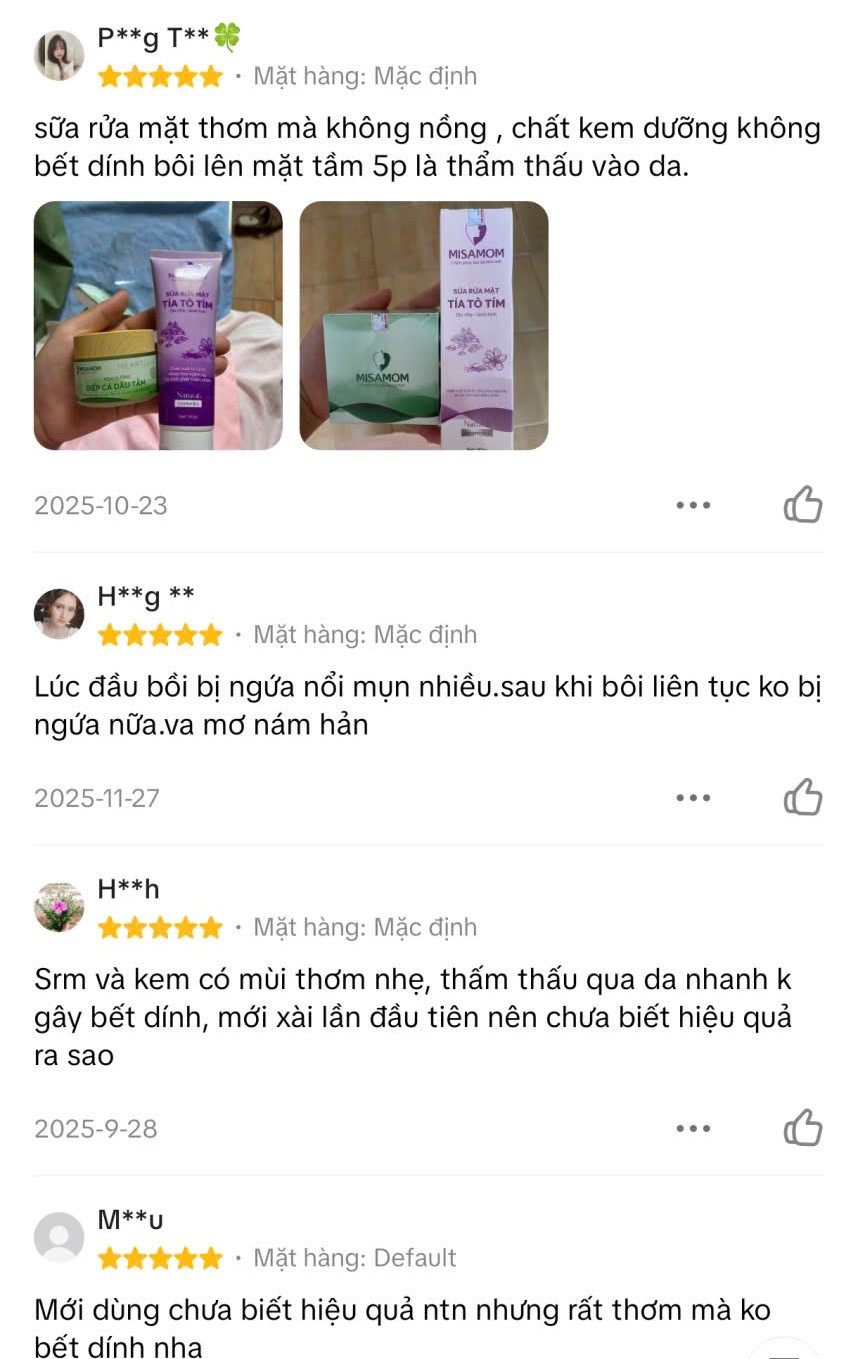The image size is (858, 1359).
Task: Open P**g T**'s photo of cream jar and tube
Action: click(x=158, y=325)
